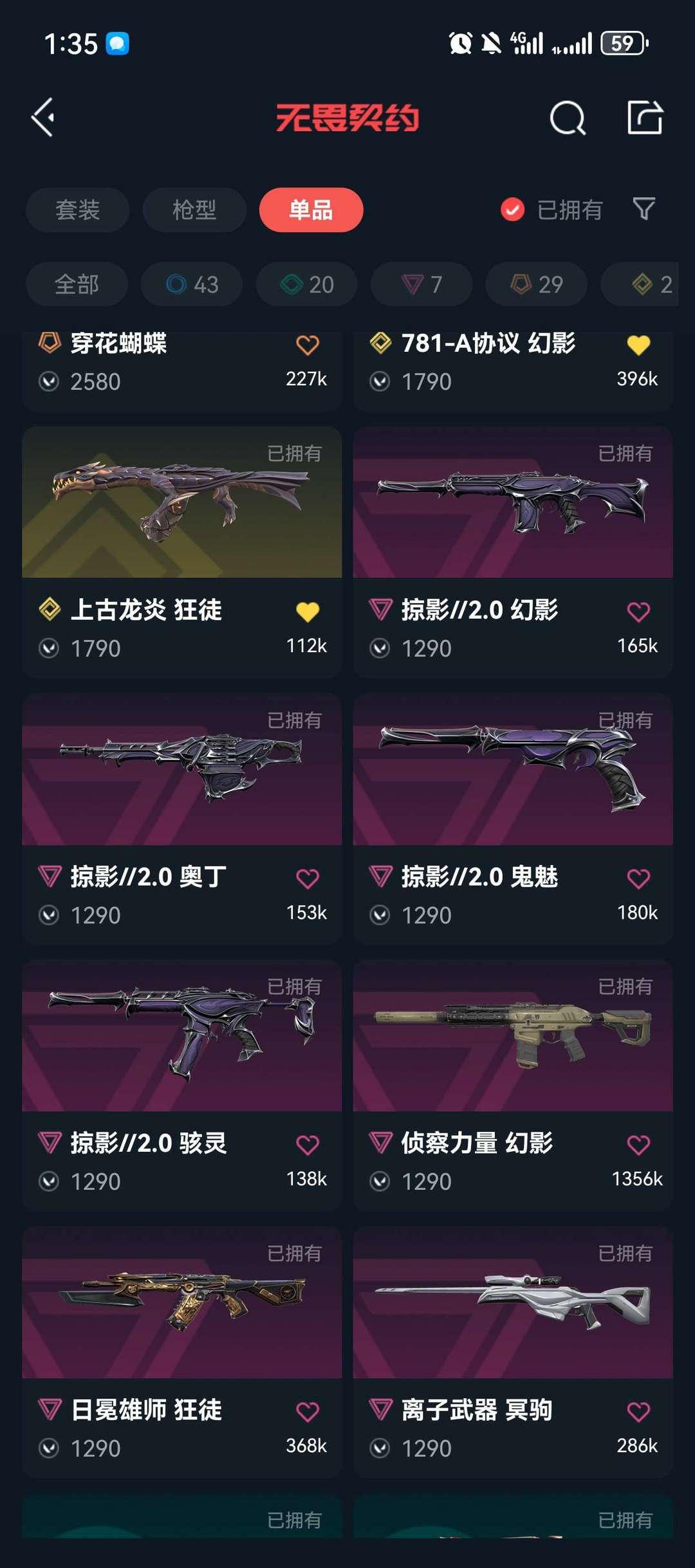Open the funnel filter options
Viewport: 695px width, 1568px height.
[644, 209]
